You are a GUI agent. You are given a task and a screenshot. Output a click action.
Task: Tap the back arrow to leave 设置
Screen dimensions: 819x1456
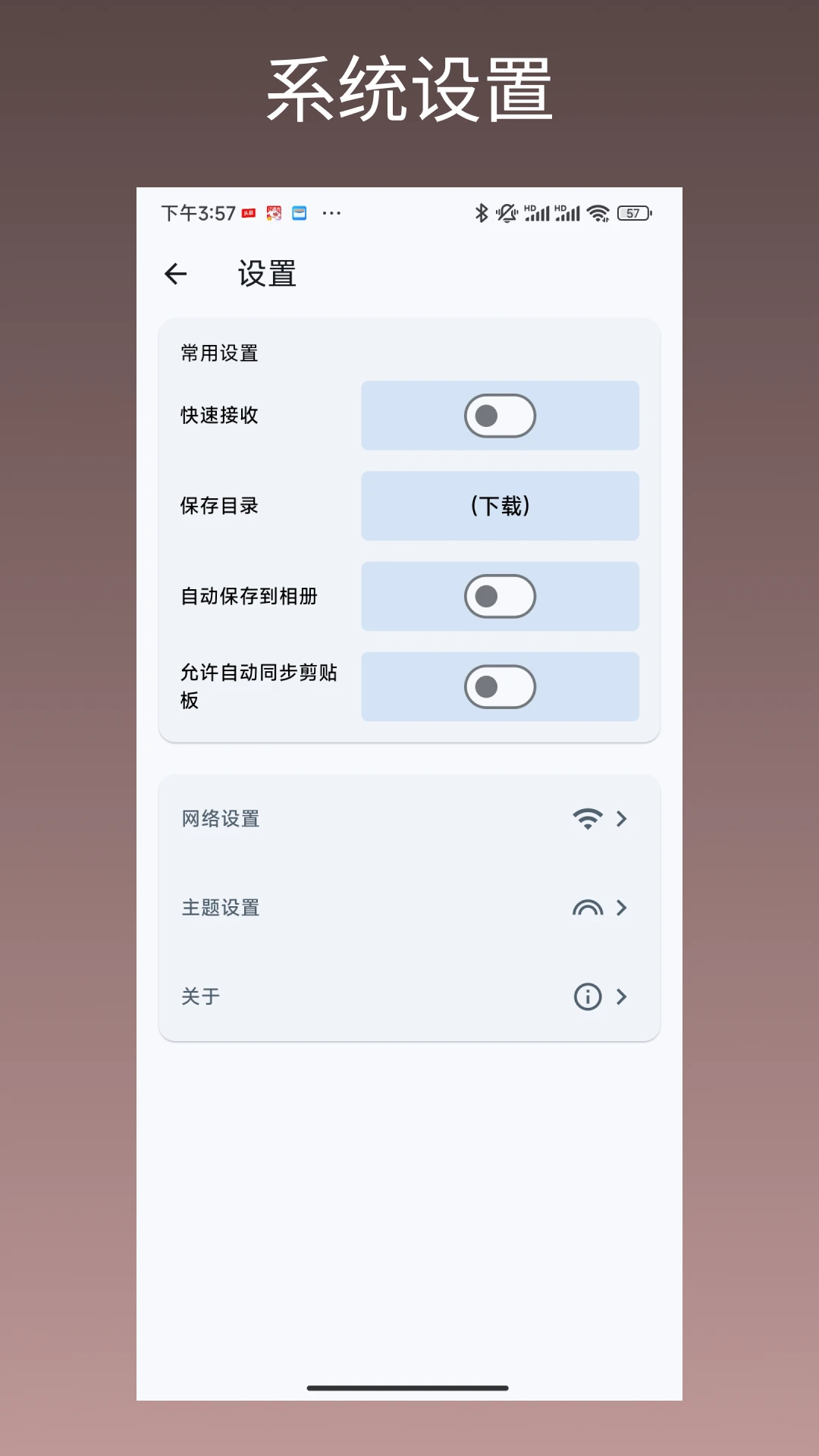pos(175,274)
